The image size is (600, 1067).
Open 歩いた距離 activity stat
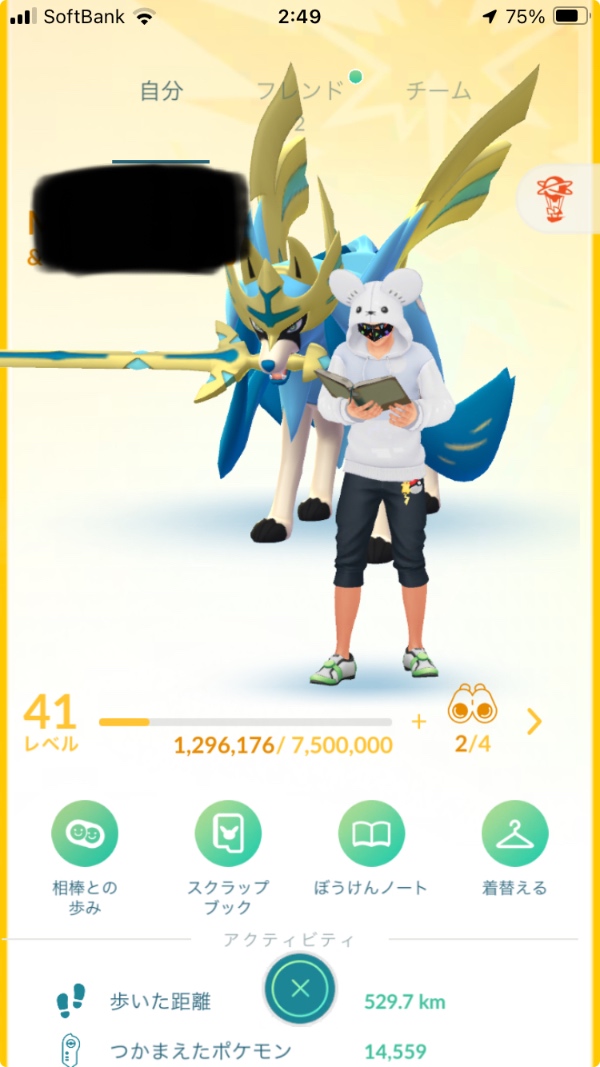tap(250, 1002)
